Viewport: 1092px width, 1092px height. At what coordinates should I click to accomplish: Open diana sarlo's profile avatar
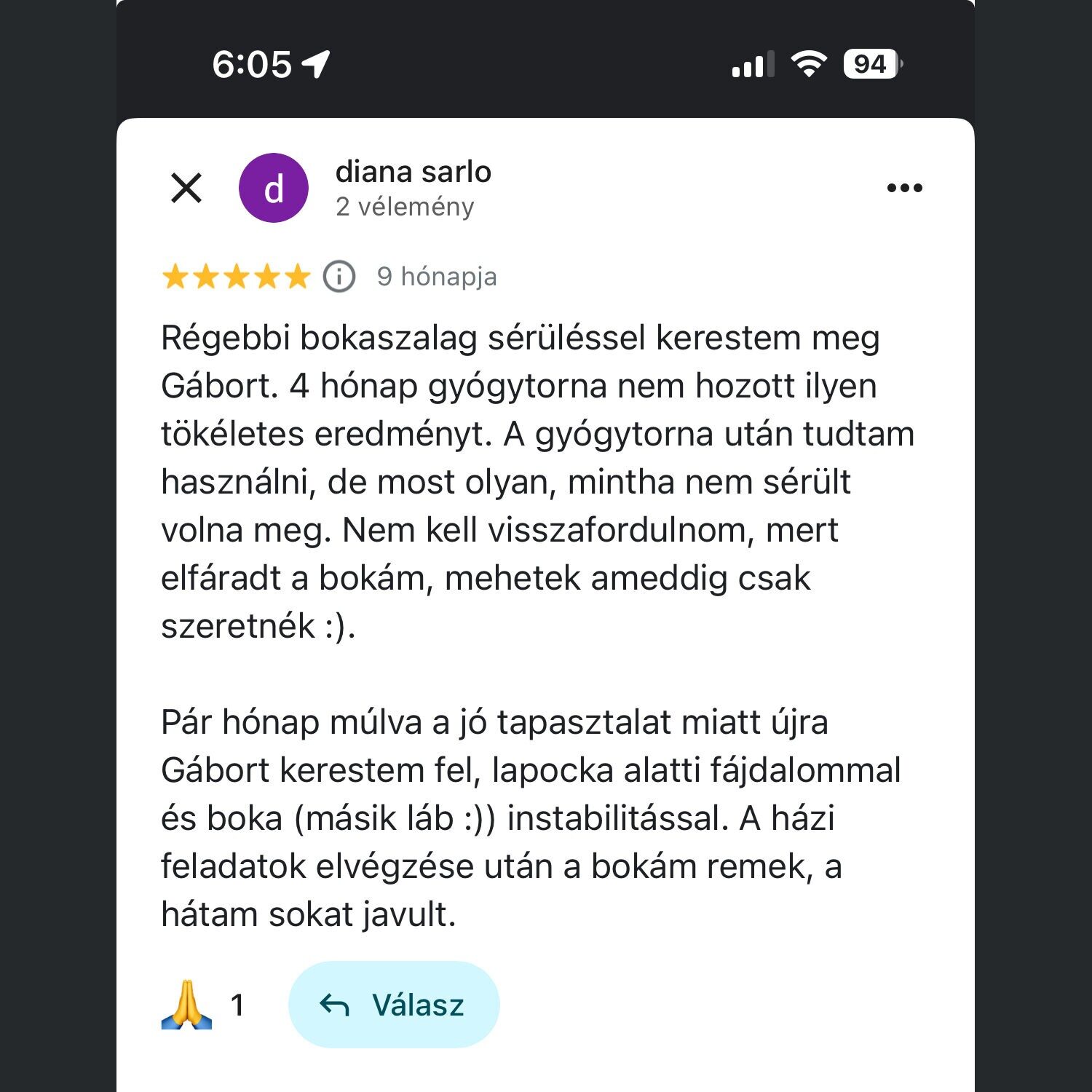click(274, 188)
